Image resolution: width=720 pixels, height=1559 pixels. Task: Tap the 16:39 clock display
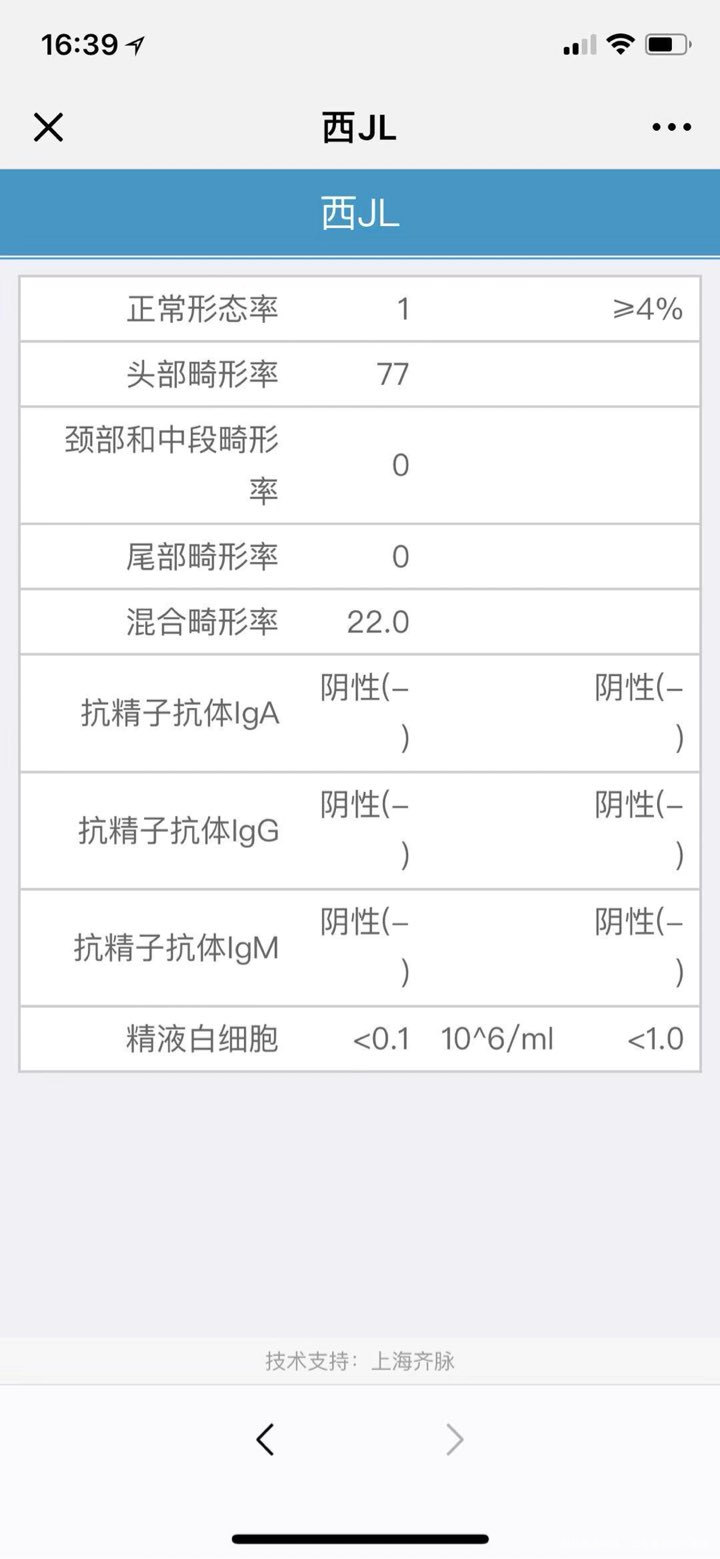80,43
